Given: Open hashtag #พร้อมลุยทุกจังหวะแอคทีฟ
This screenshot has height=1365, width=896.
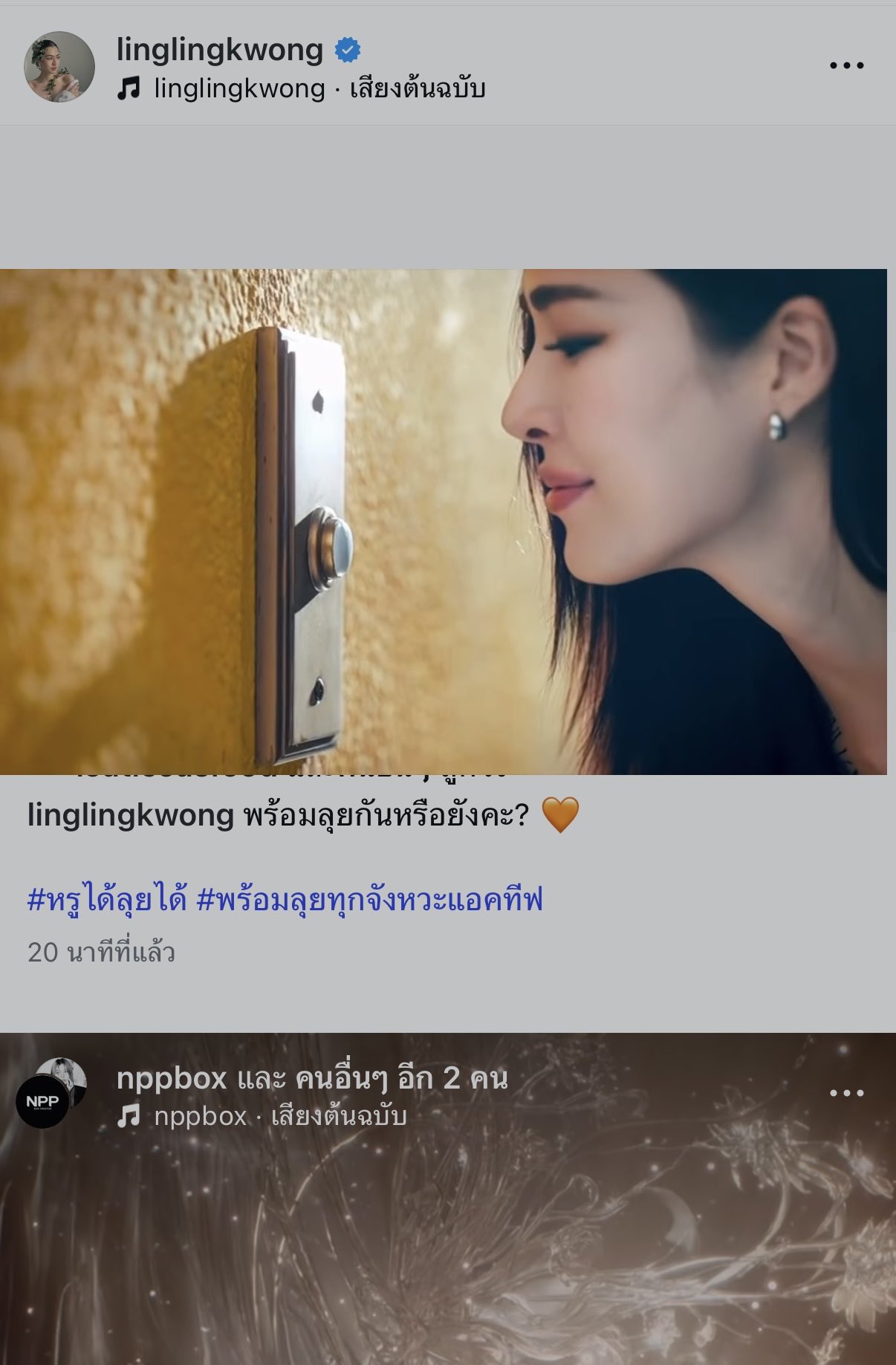Looking at the screenshot, I should pyautogui.click(x=369, y=900).
